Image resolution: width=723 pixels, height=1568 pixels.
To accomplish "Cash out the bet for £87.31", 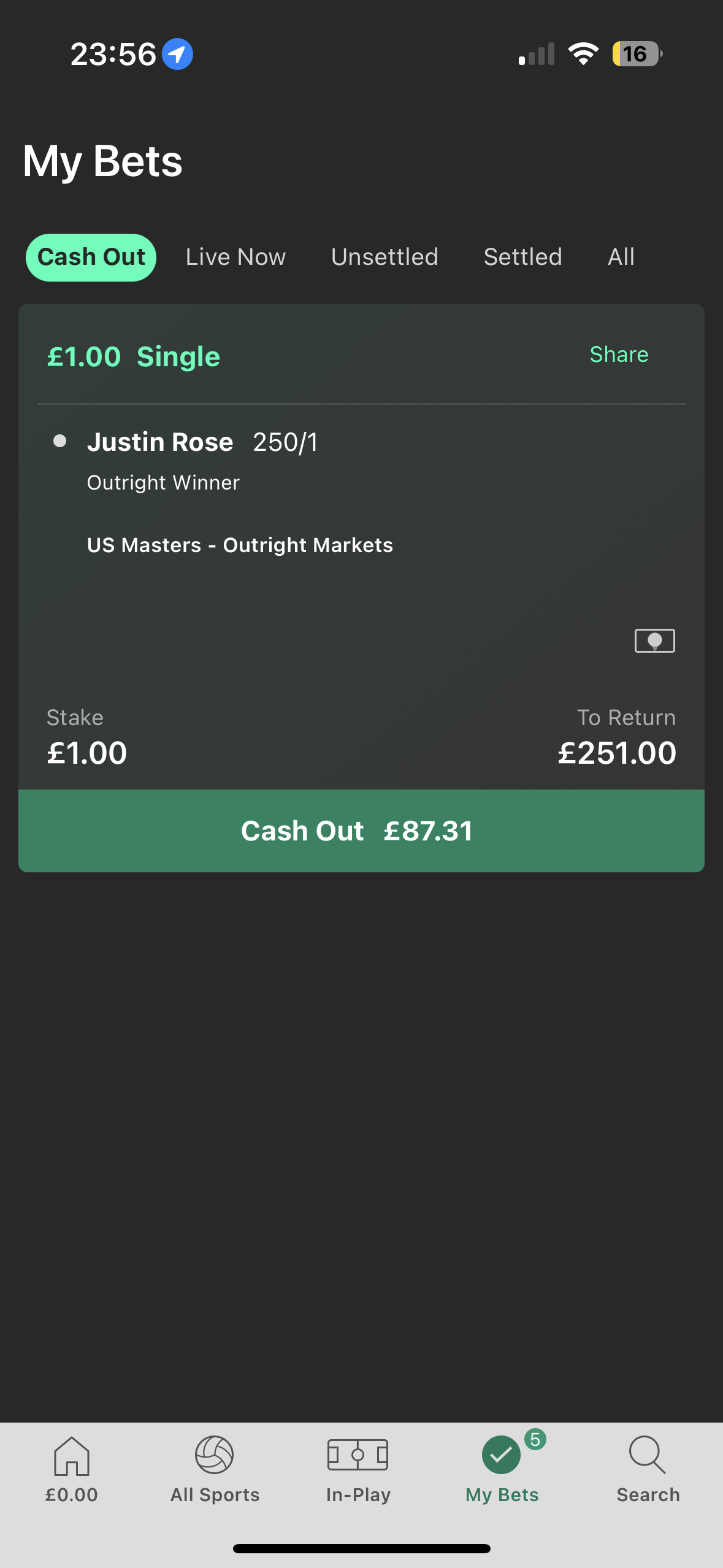I will pyautogui.click(x=361, y=831).
